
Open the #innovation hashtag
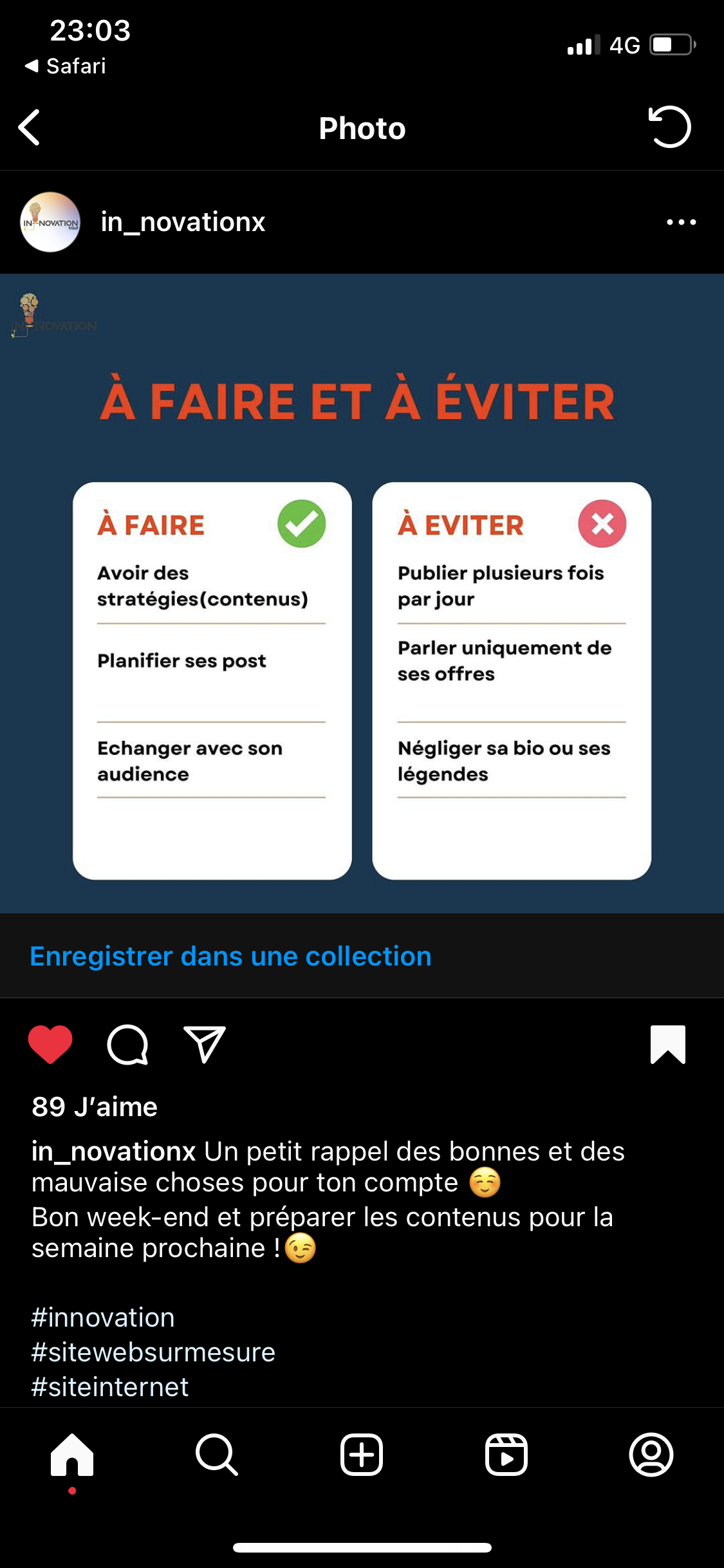click(x=103, y=1318)
